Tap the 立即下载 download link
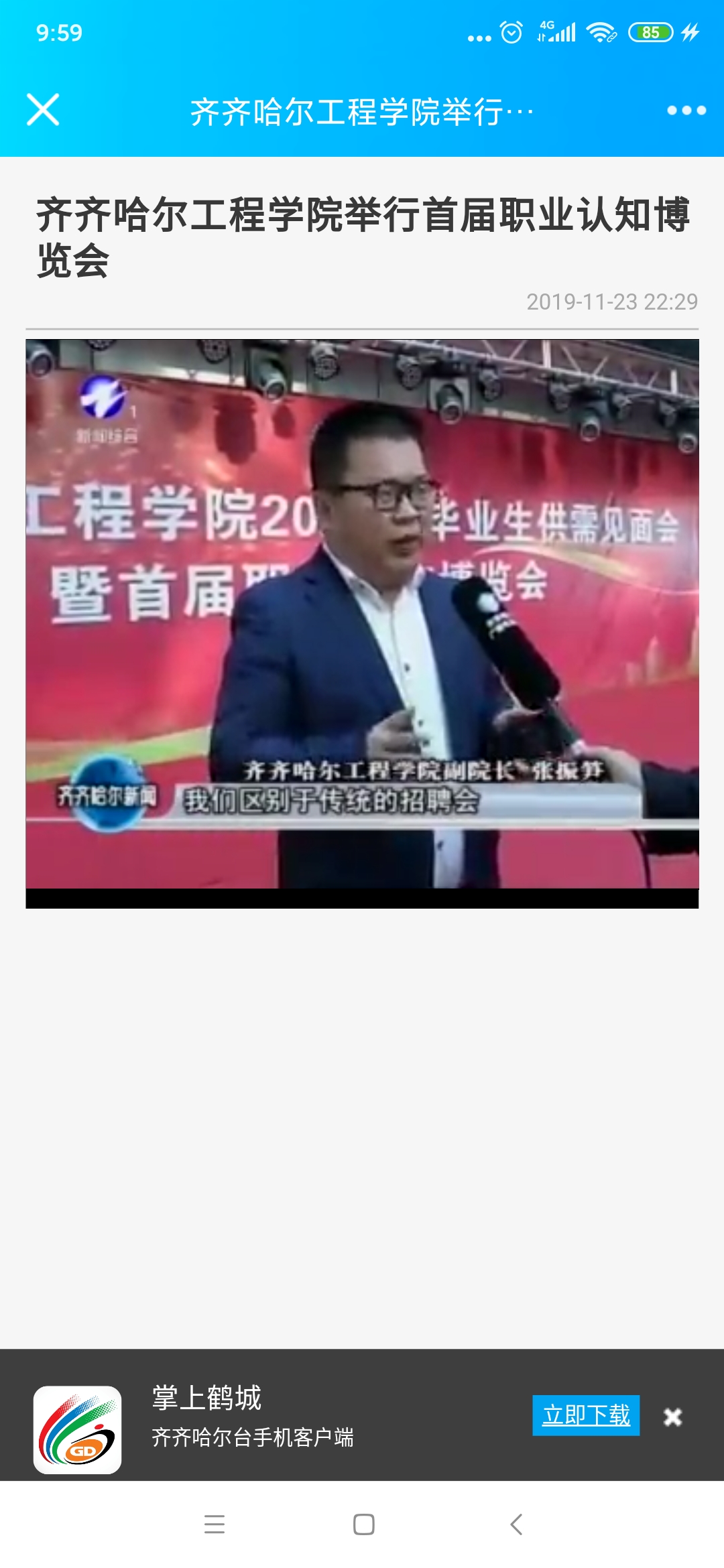The width and height of the screenshot is (724, 1568). point(586,1415)
